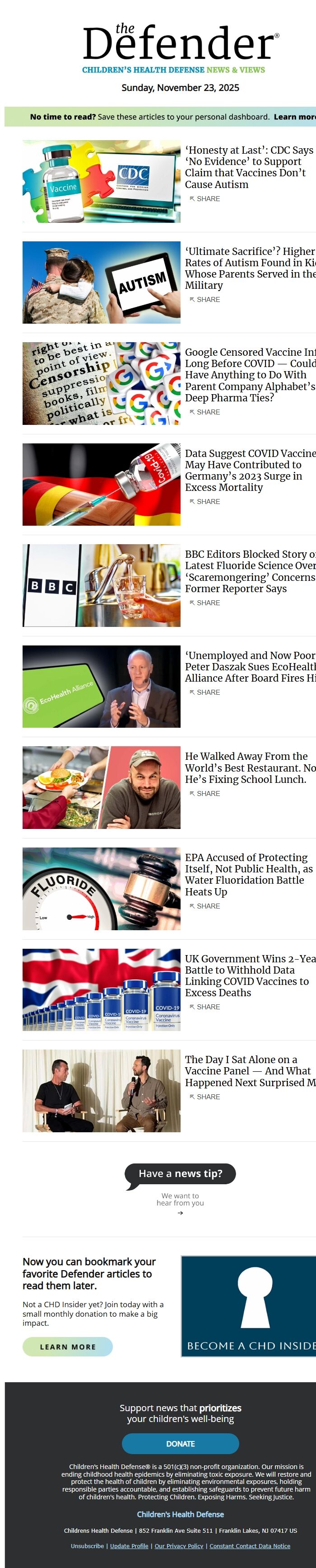316x1568 pixels.
Task: Share the school lunch restaurant story
Action: [205, 794]
